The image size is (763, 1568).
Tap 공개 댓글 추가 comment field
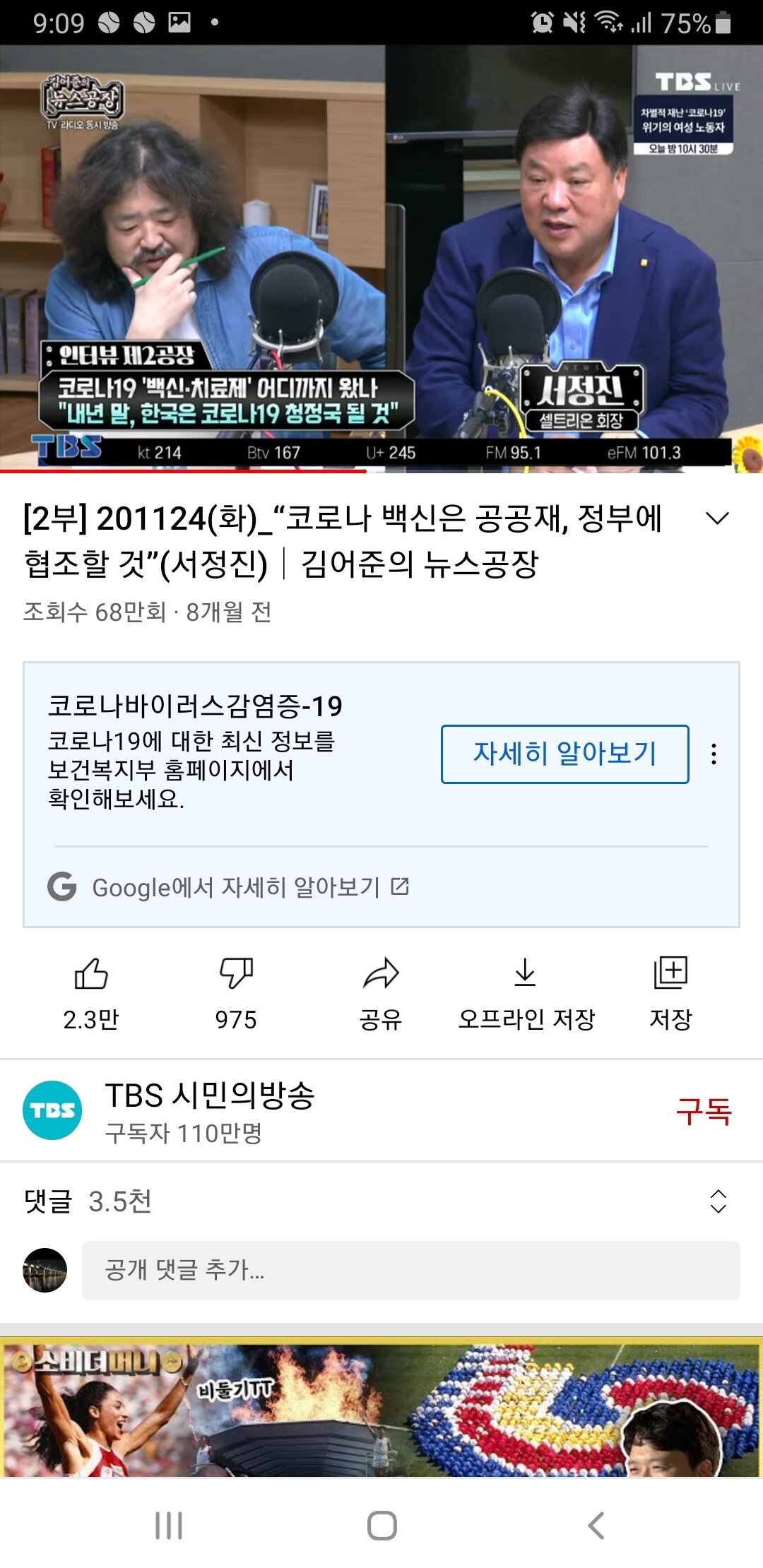[410, 1270]
